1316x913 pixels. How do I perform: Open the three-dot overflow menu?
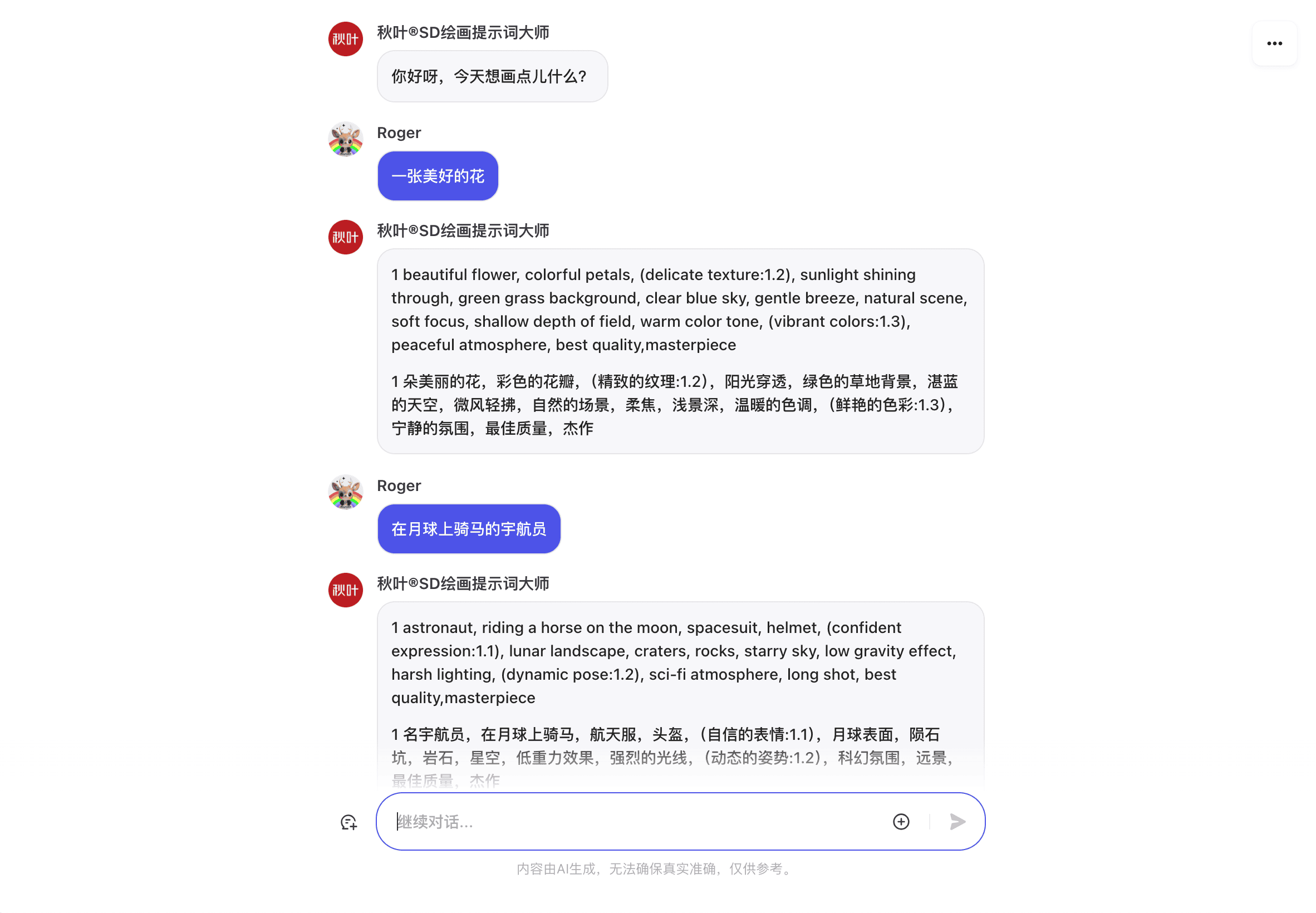1274,43
